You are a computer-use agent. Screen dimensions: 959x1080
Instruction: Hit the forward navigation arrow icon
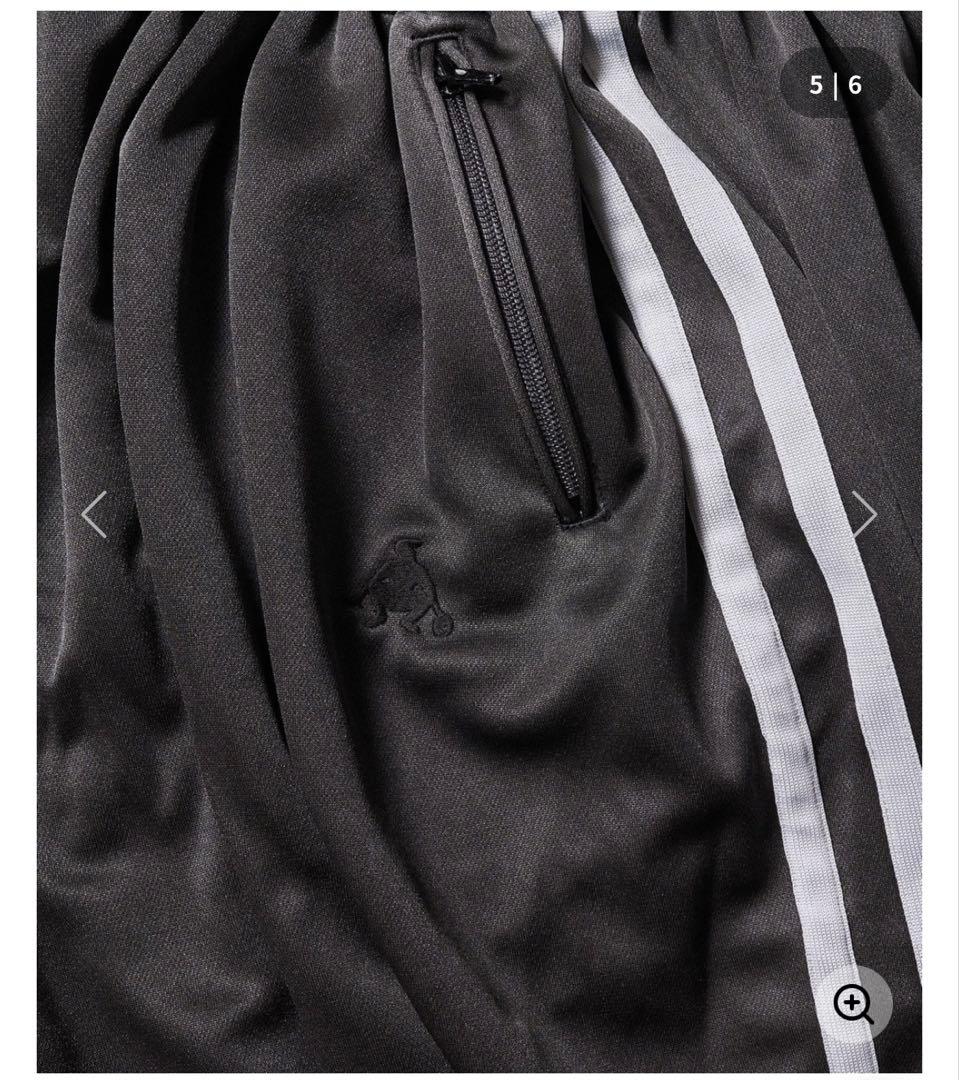866,512
